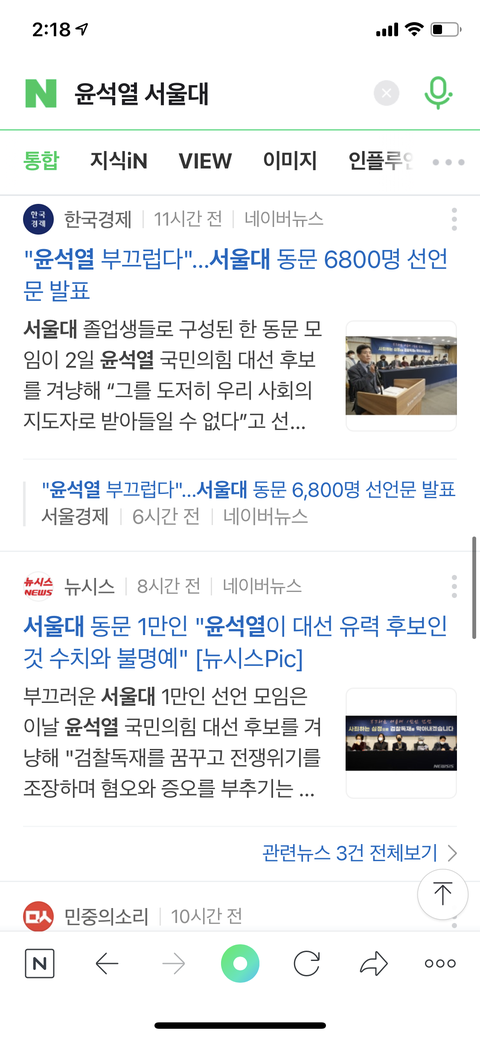Switch to the VIEW tab
Viewport: 480px width, 1039px height.
205,161
